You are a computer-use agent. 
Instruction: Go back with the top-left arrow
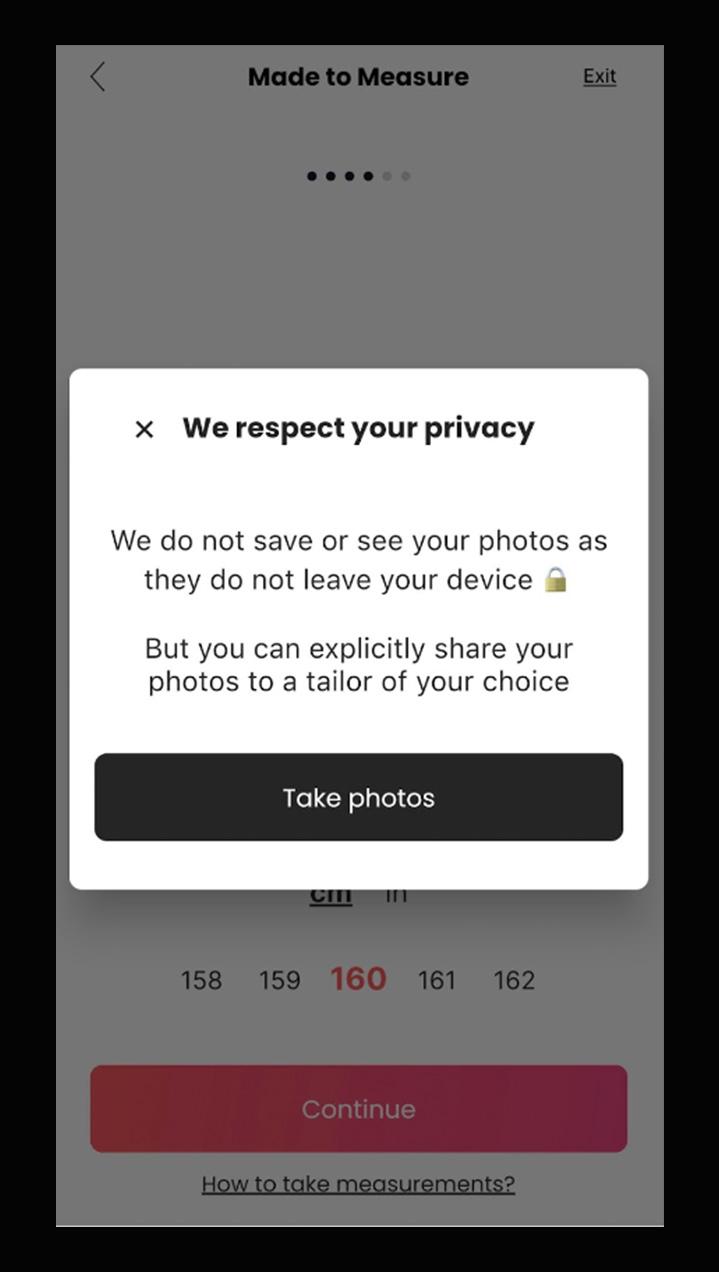pos(97,77)
